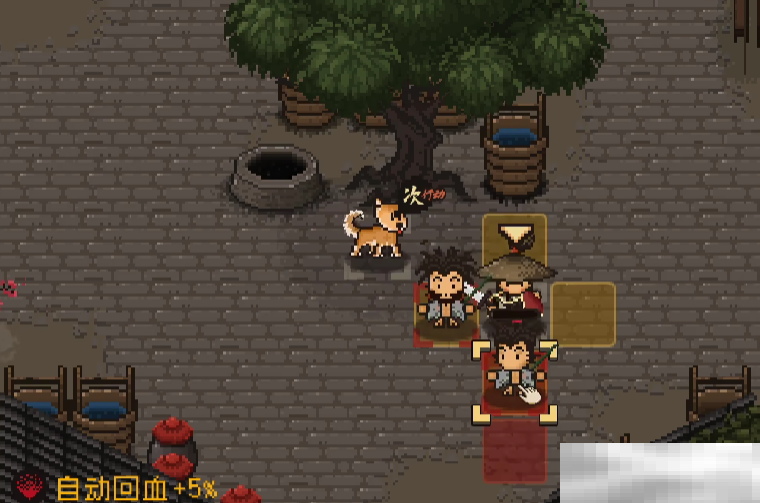Viewport: 760px width, 503px height.
Task: Tap the red highlighted tile below the selected hero
Action: click(x=515, y=450)
